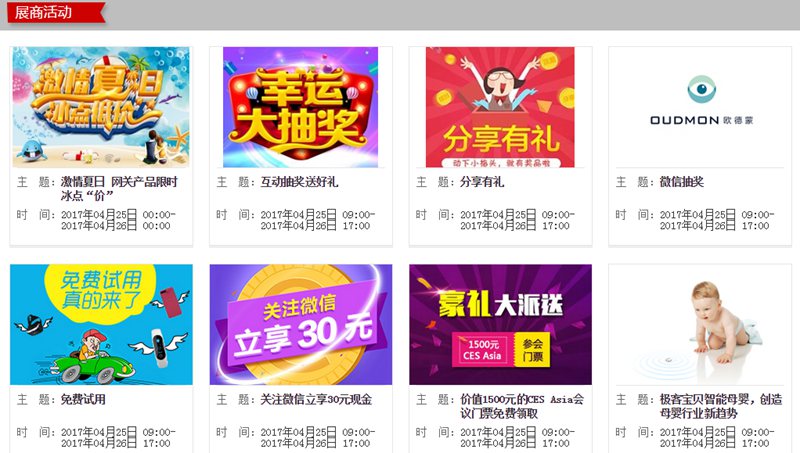This screenshot has height=453, width=800.
Task: Open the 极客宝贝智能母婴 activity card
Action: click(x=699, y=324)
